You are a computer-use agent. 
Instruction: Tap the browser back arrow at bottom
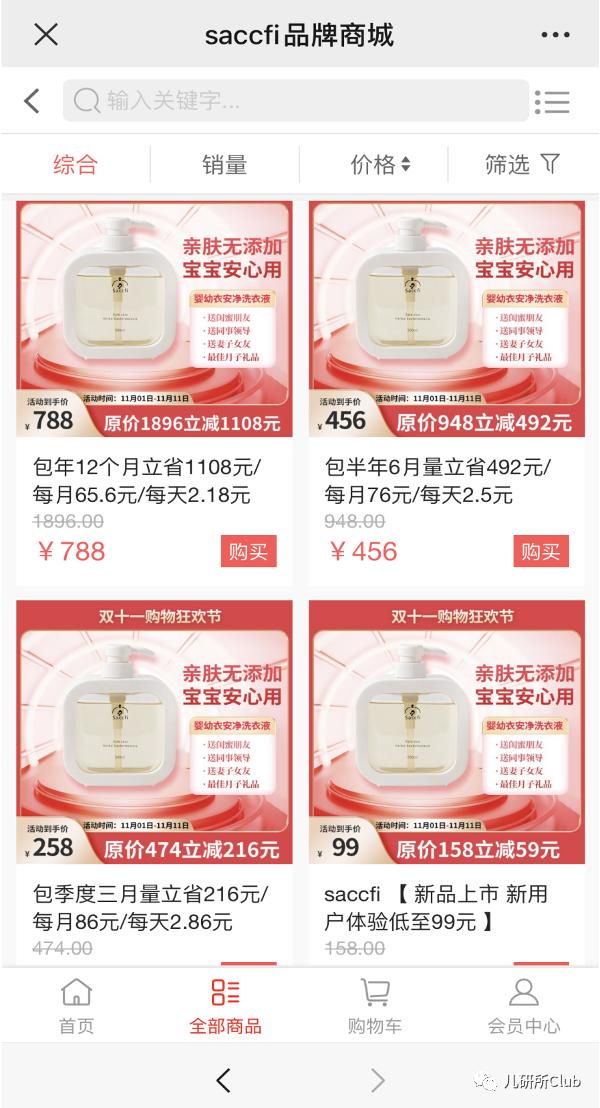(223, 1080)
